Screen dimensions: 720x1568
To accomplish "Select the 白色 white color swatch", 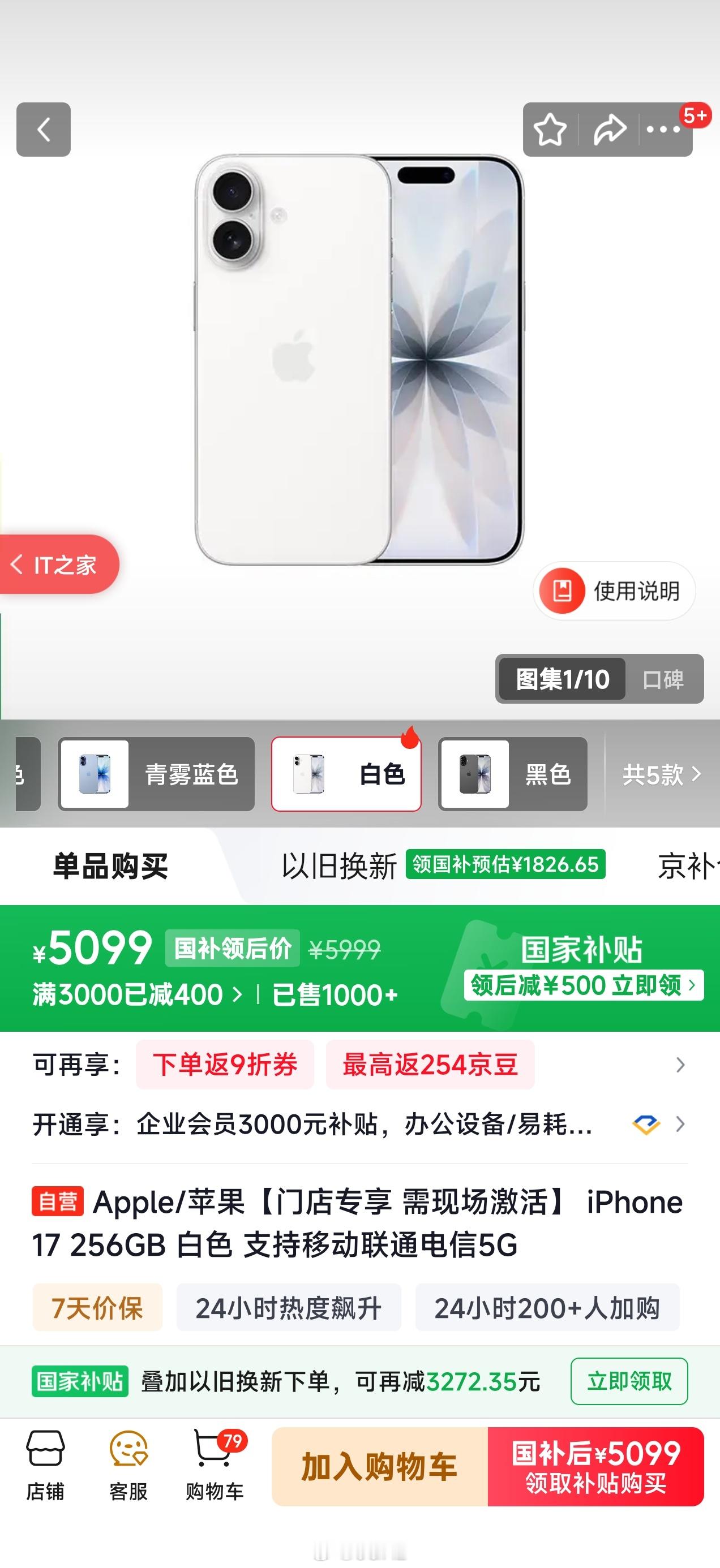I will (x=345, y=774).
